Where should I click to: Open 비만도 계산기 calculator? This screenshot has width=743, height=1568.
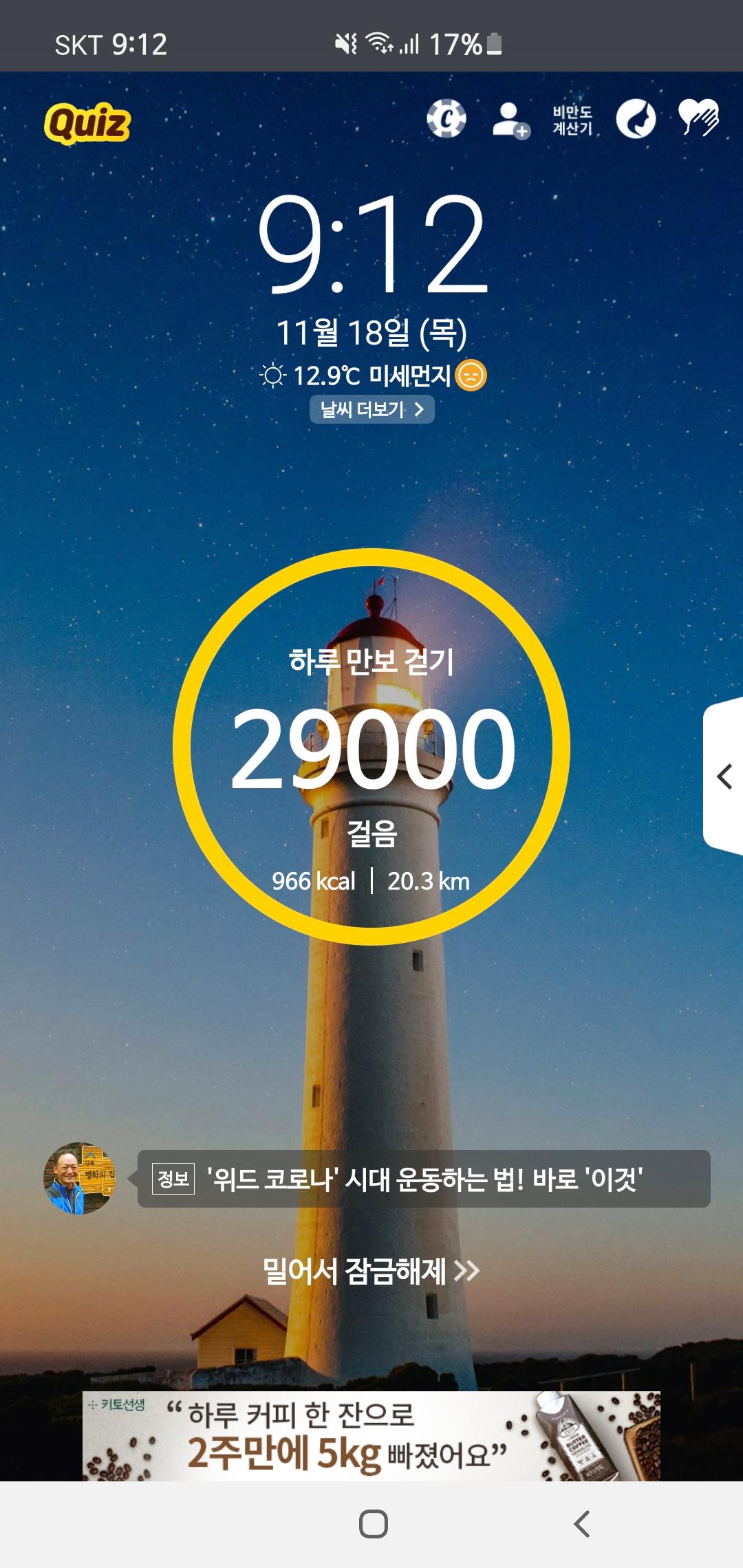572,120
